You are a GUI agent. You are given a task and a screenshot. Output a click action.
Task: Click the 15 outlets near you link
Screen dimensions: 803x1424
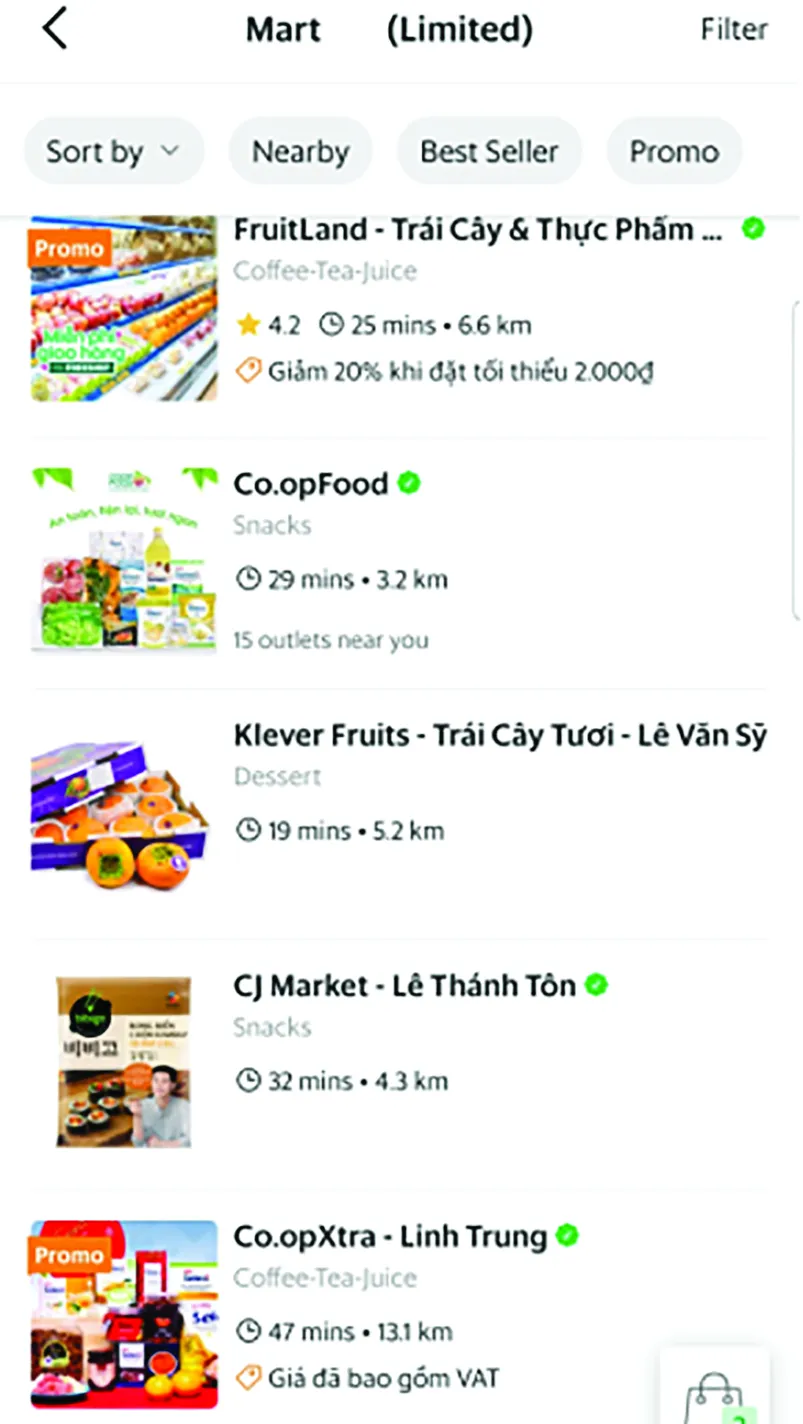click(x=331, y=639)
